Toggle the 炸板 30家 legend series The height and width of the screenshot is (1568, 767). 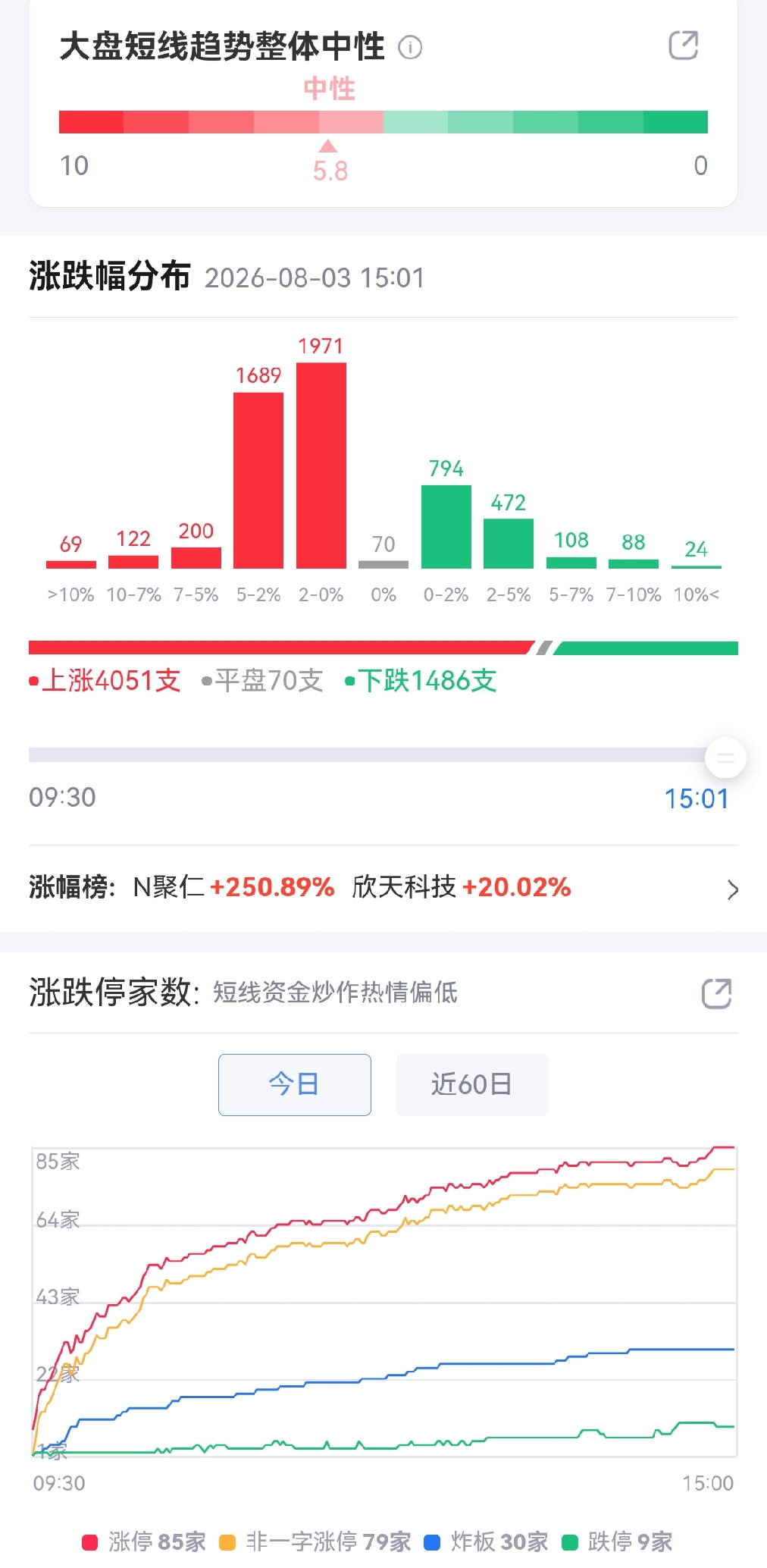click(486, 1541)
